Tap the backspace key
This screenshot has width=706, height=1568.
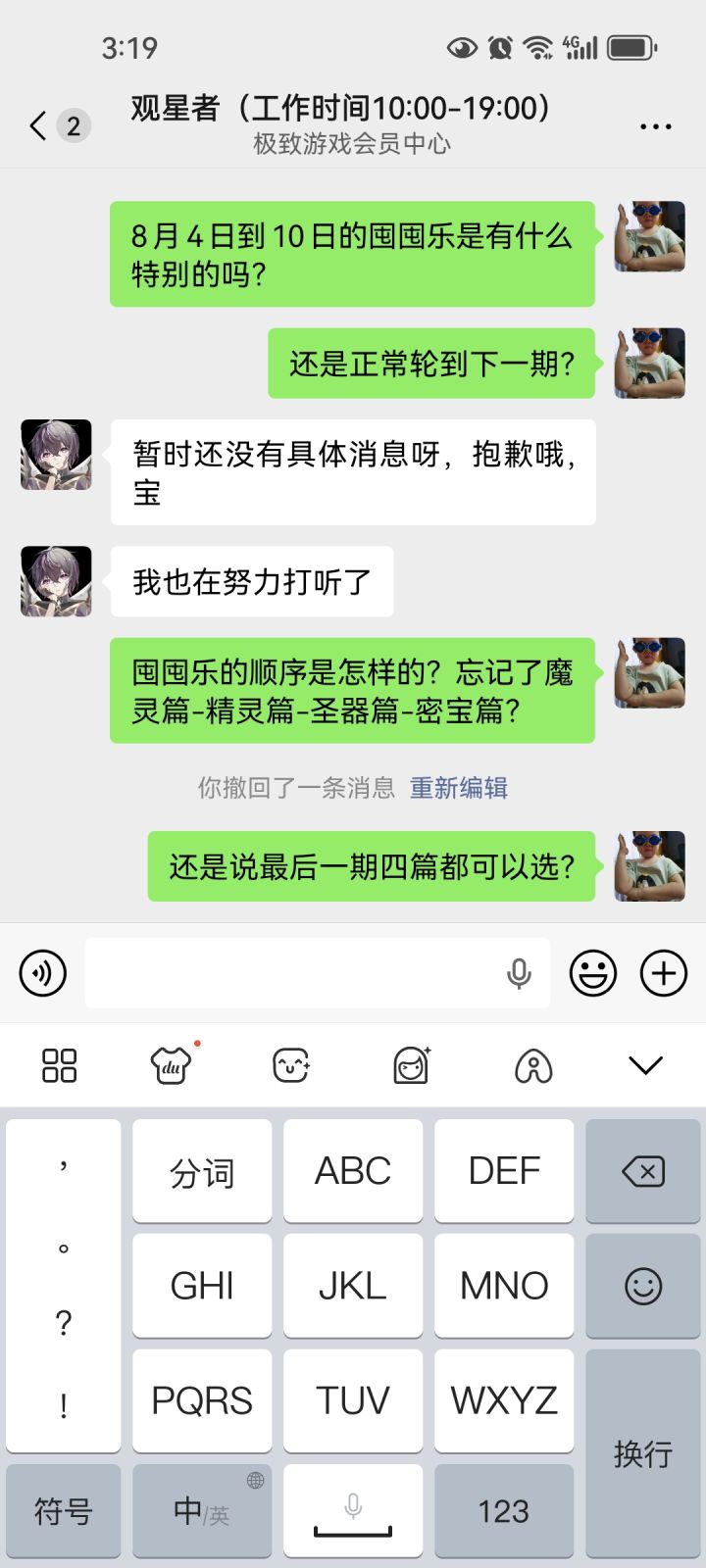click(643, 1171)
